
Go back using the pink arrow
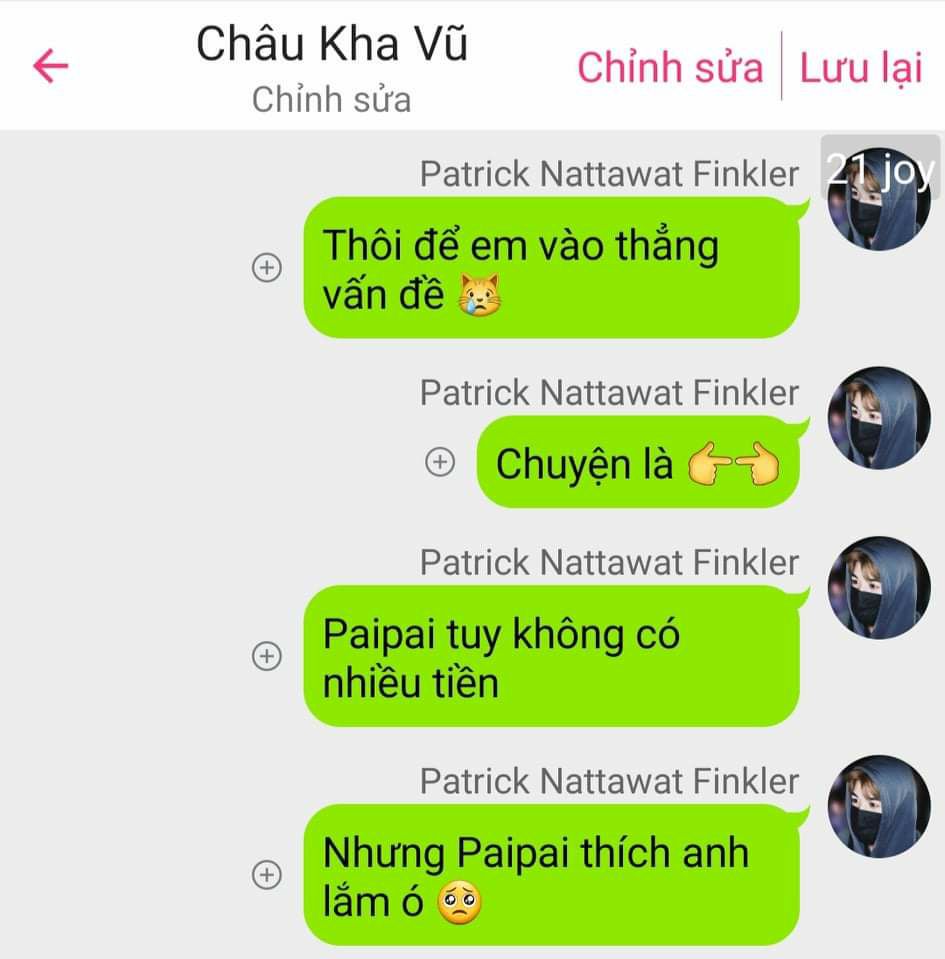50,66
